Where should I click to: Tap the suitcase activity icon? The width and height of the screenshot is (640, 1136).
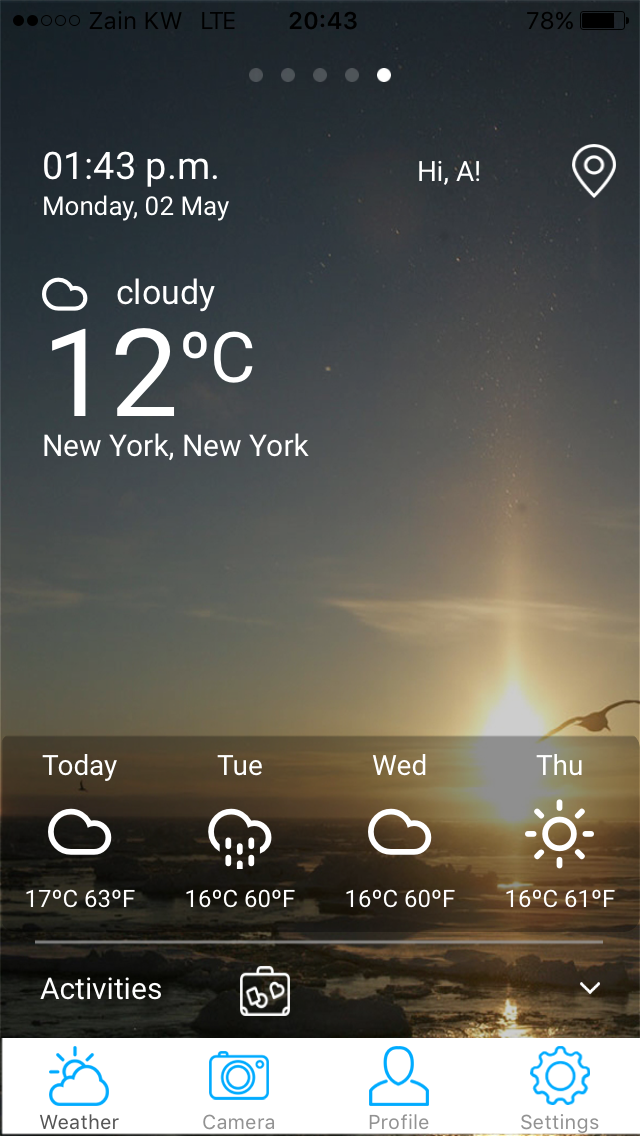point(265,991)
